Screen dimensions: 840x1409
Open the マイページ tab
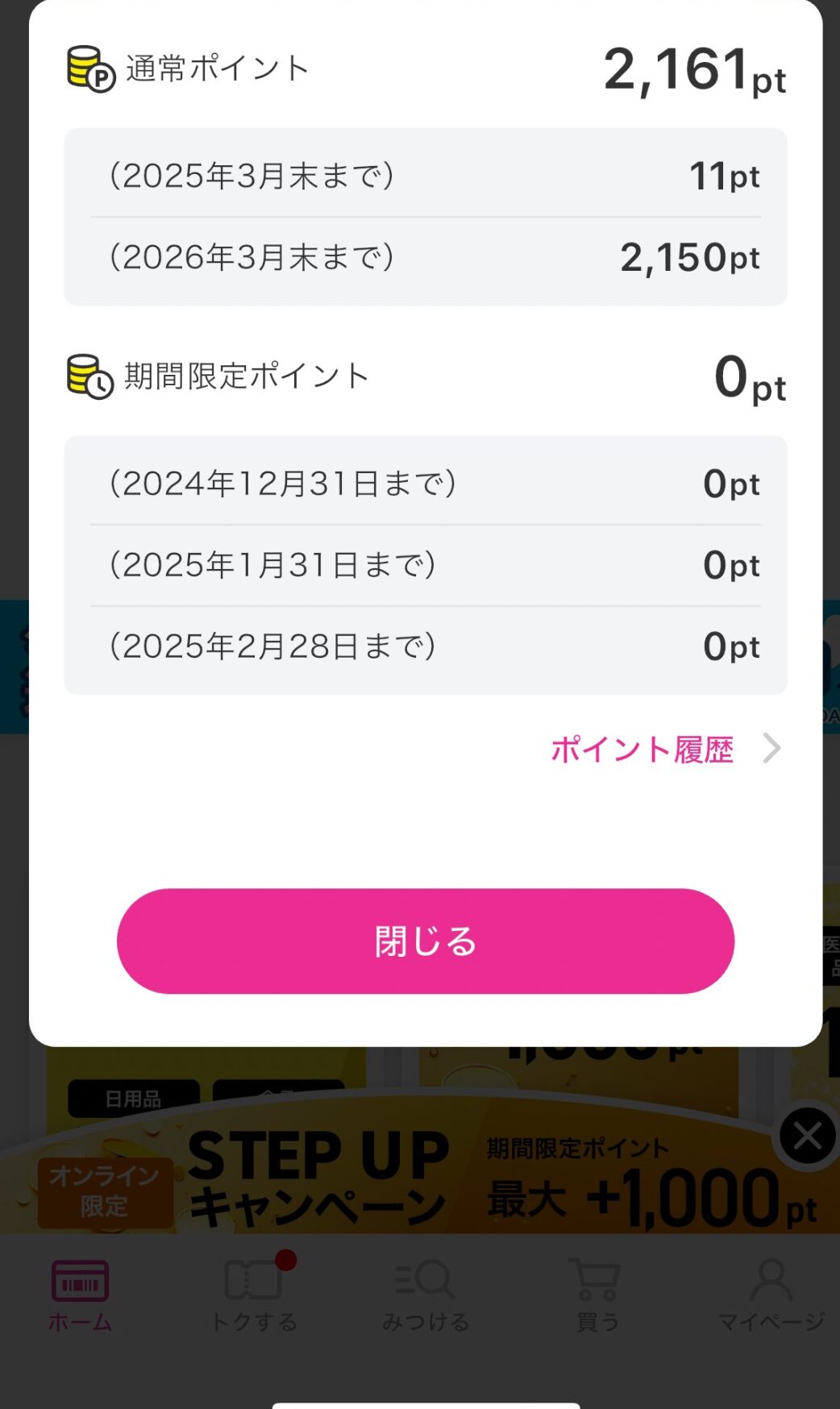[x=771, y=1295]
